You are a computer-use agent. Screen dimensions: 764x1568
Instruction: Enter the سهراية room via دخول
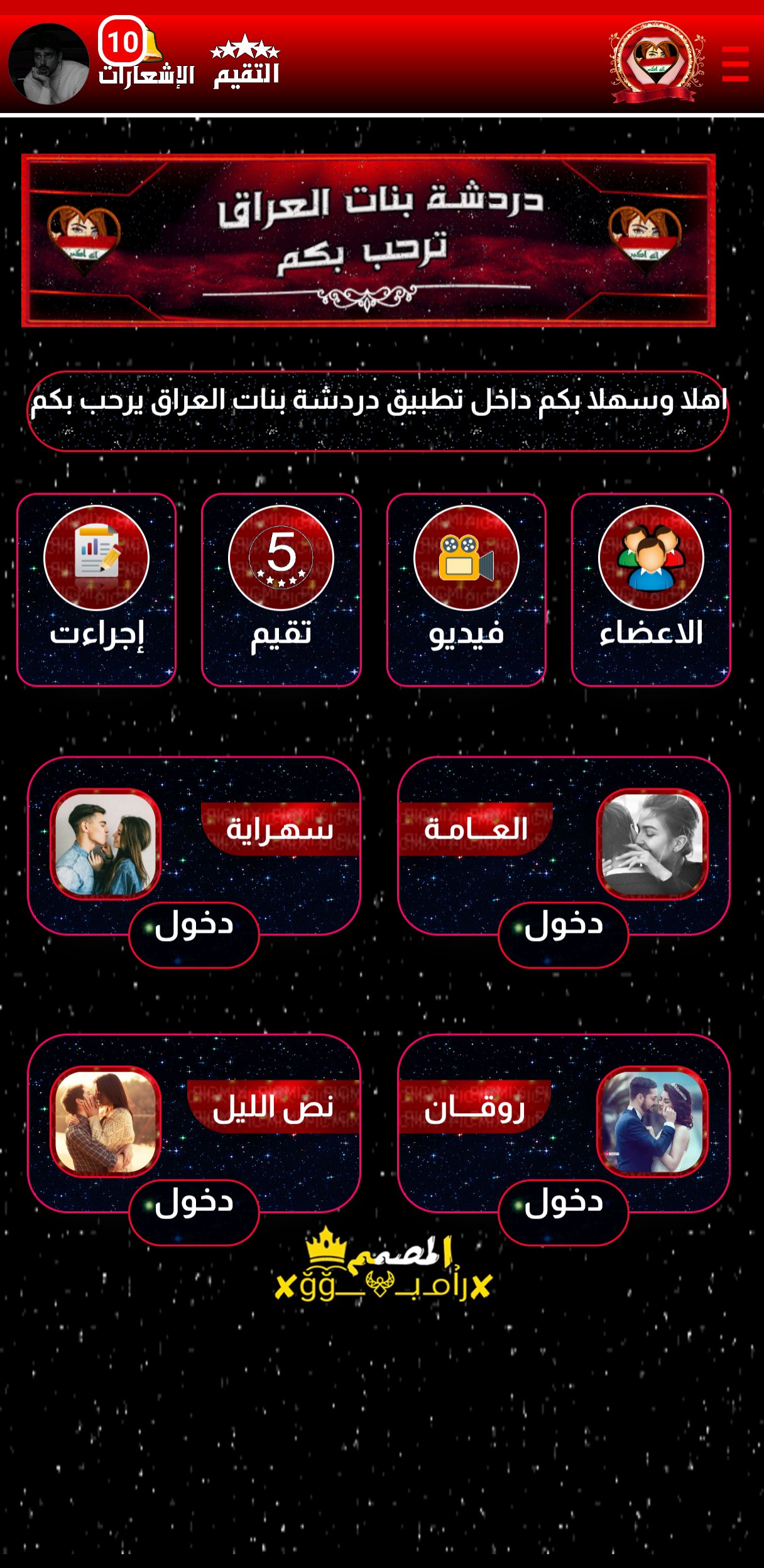coord(194,935)
